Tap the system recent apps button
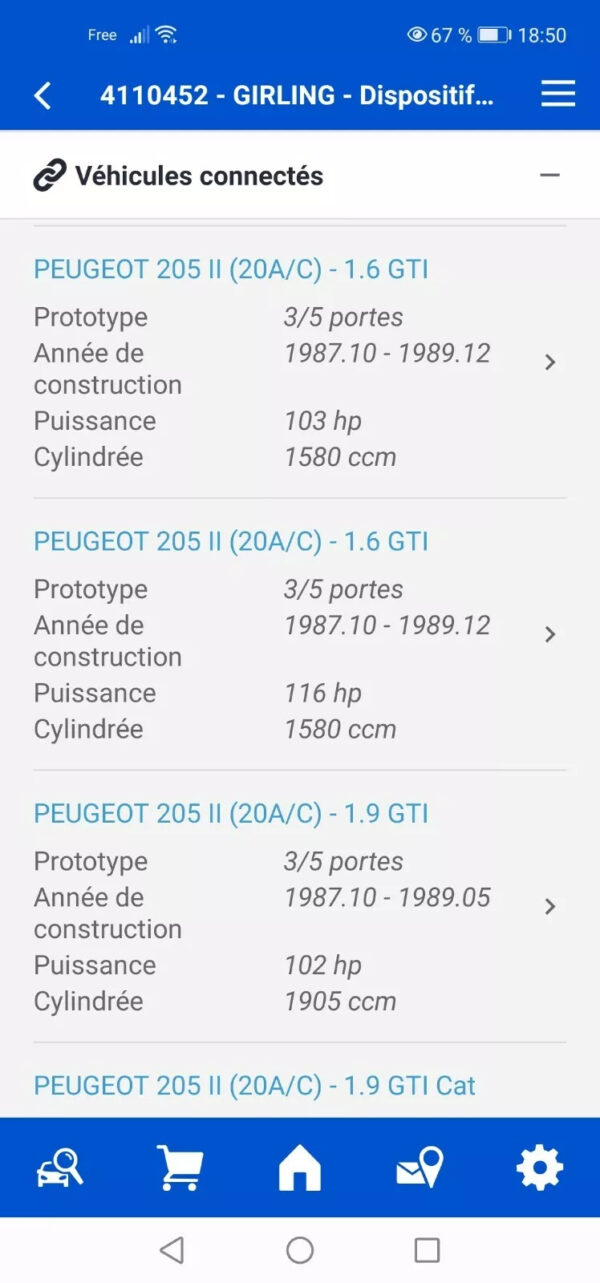 [x=427, y=1249]
